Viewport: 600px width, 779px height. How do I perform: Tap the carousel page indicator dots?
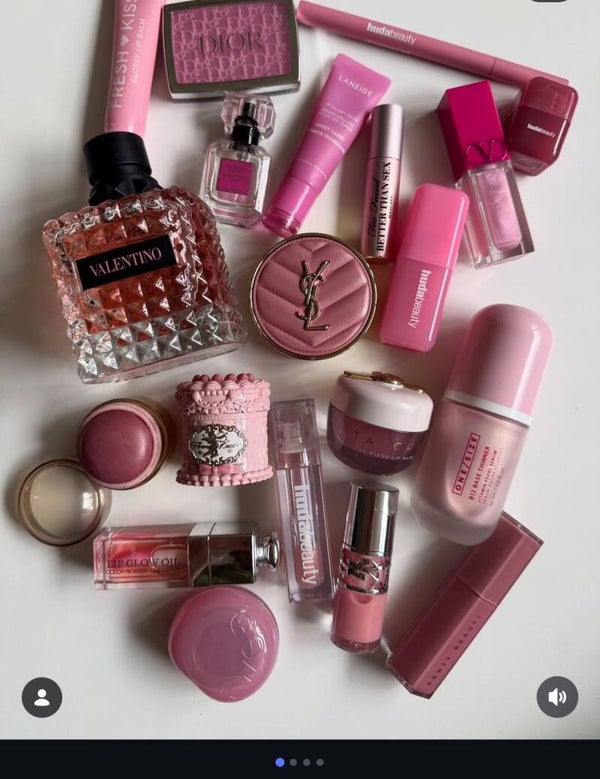300,762
